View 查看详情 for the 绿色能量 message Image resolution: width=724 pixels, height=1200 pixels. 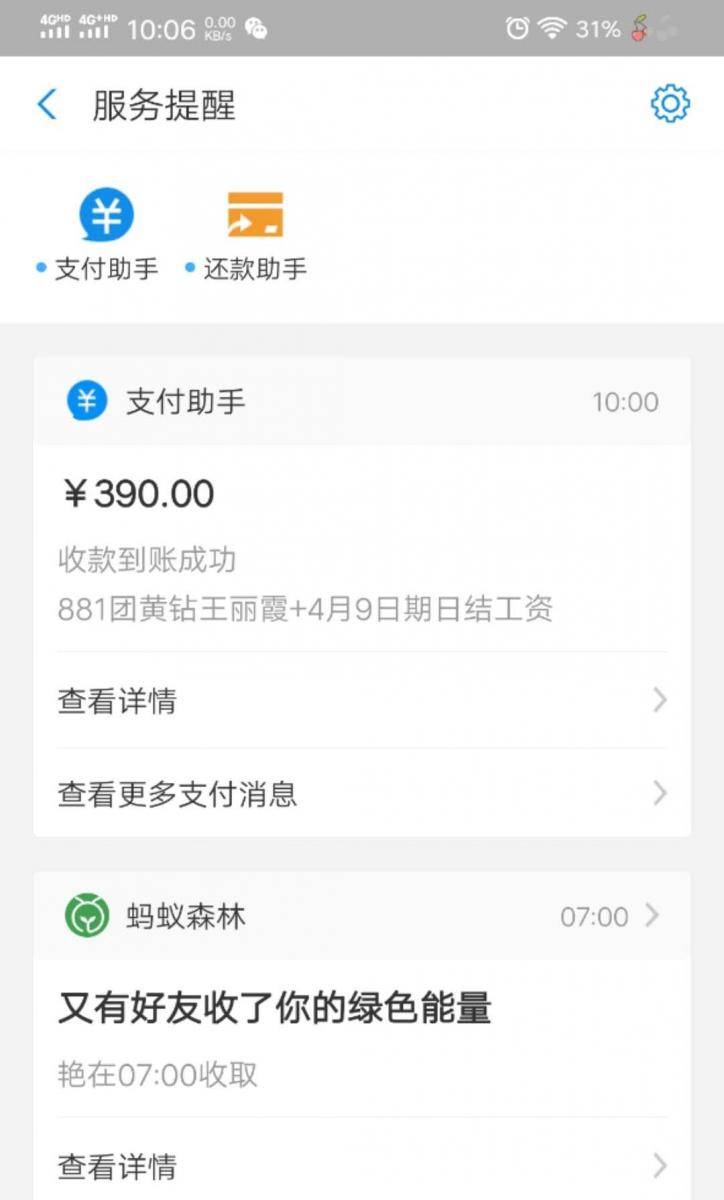(x=360, y=1166)
